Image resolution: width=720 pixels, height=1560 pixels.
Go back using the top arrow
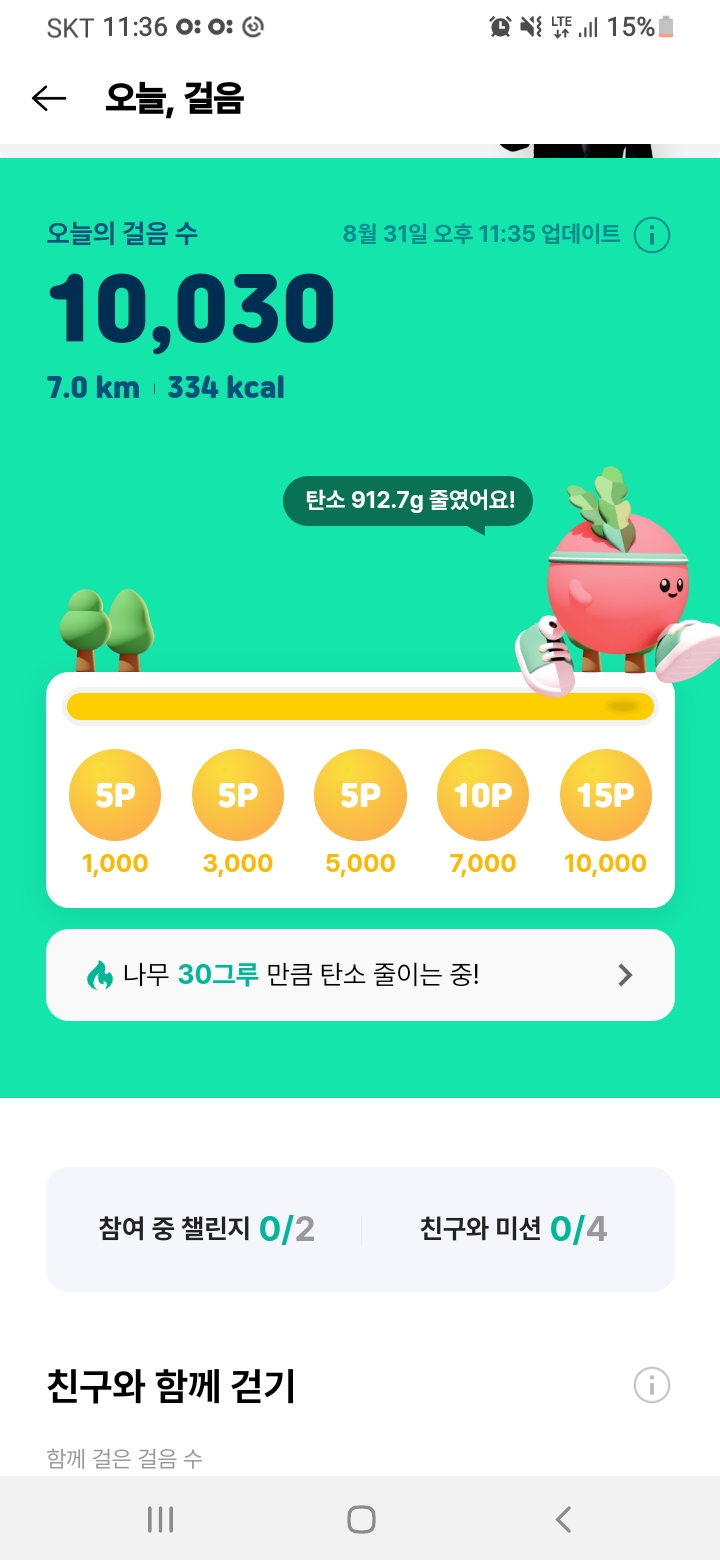tap(48, 98)
